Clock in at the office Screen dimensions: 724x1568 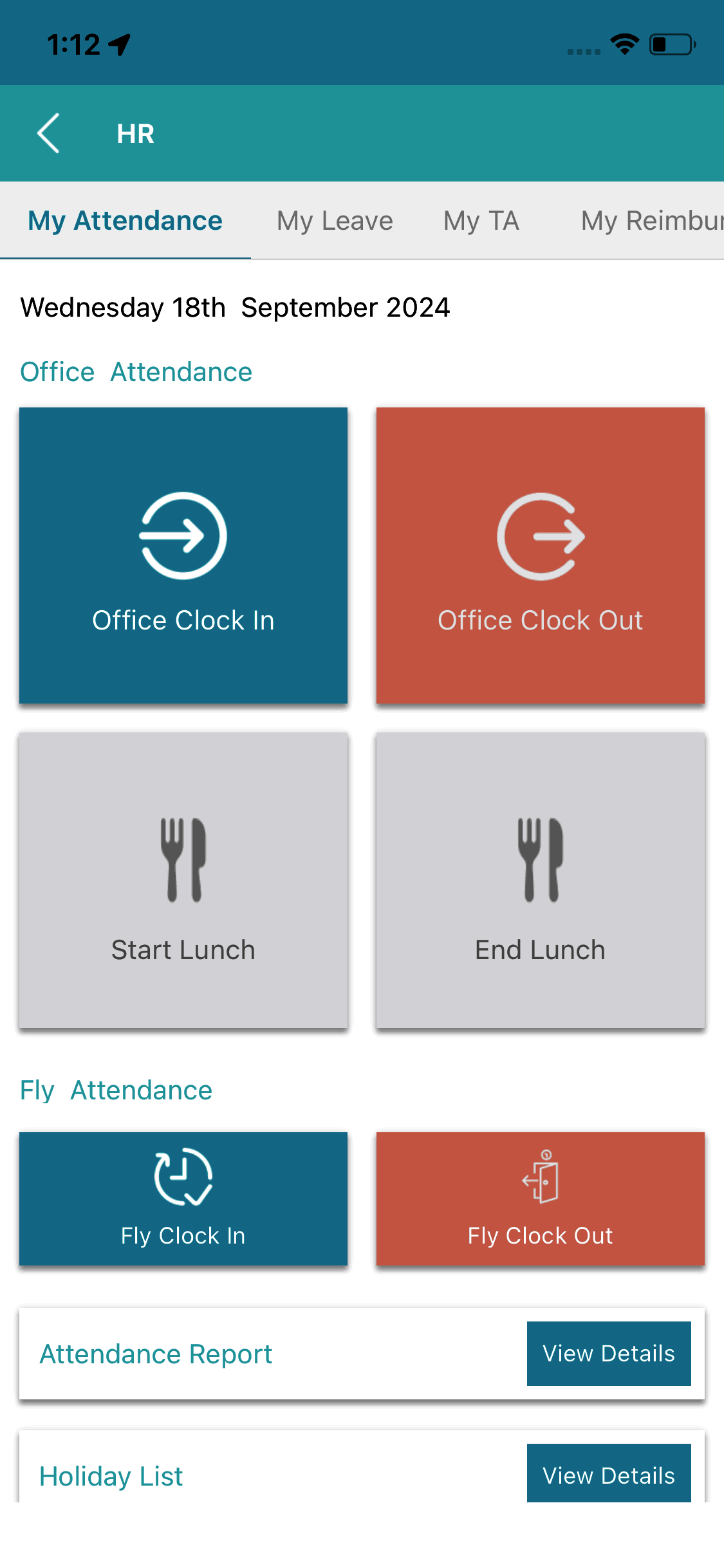pos(183,555)
